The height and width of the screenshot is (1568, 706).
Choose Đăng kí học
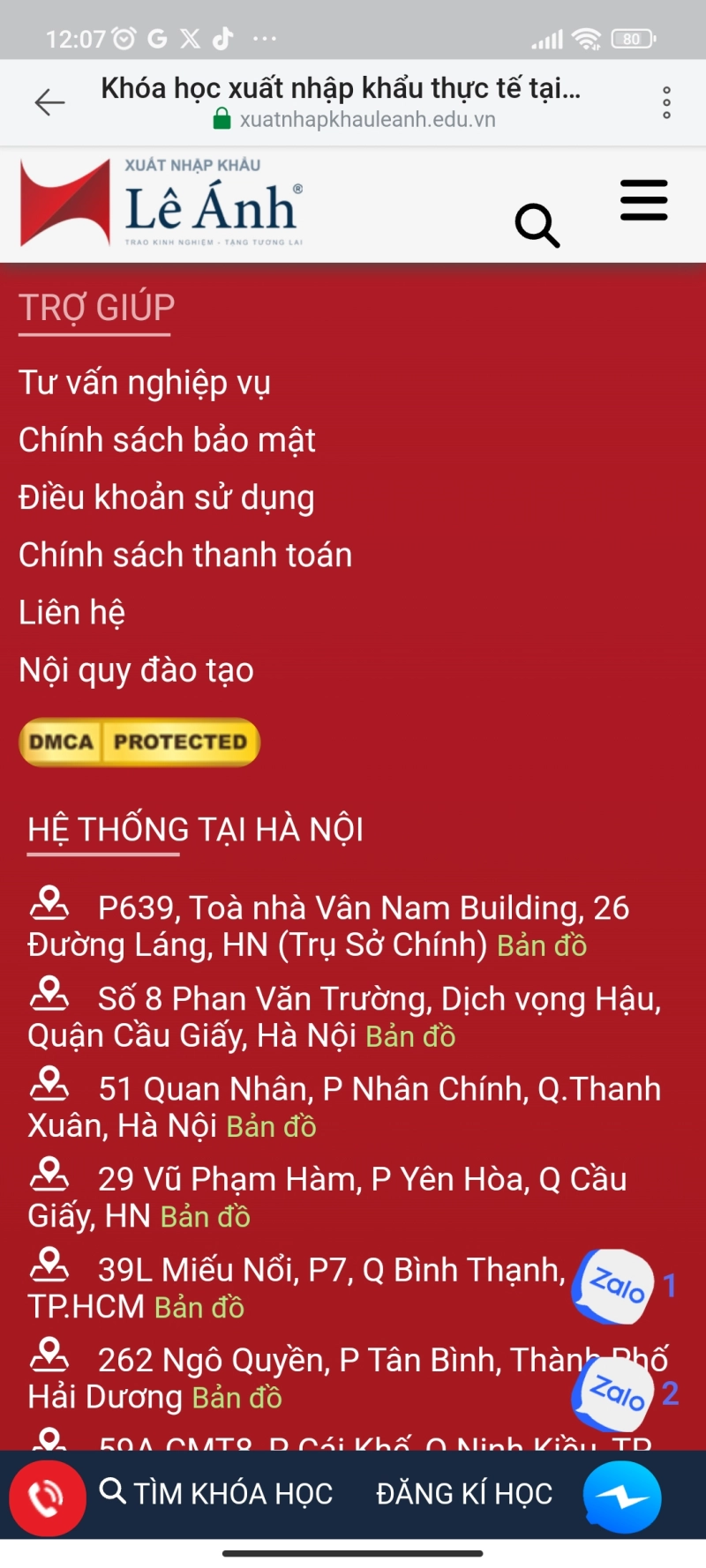[x=464, y=1493]
